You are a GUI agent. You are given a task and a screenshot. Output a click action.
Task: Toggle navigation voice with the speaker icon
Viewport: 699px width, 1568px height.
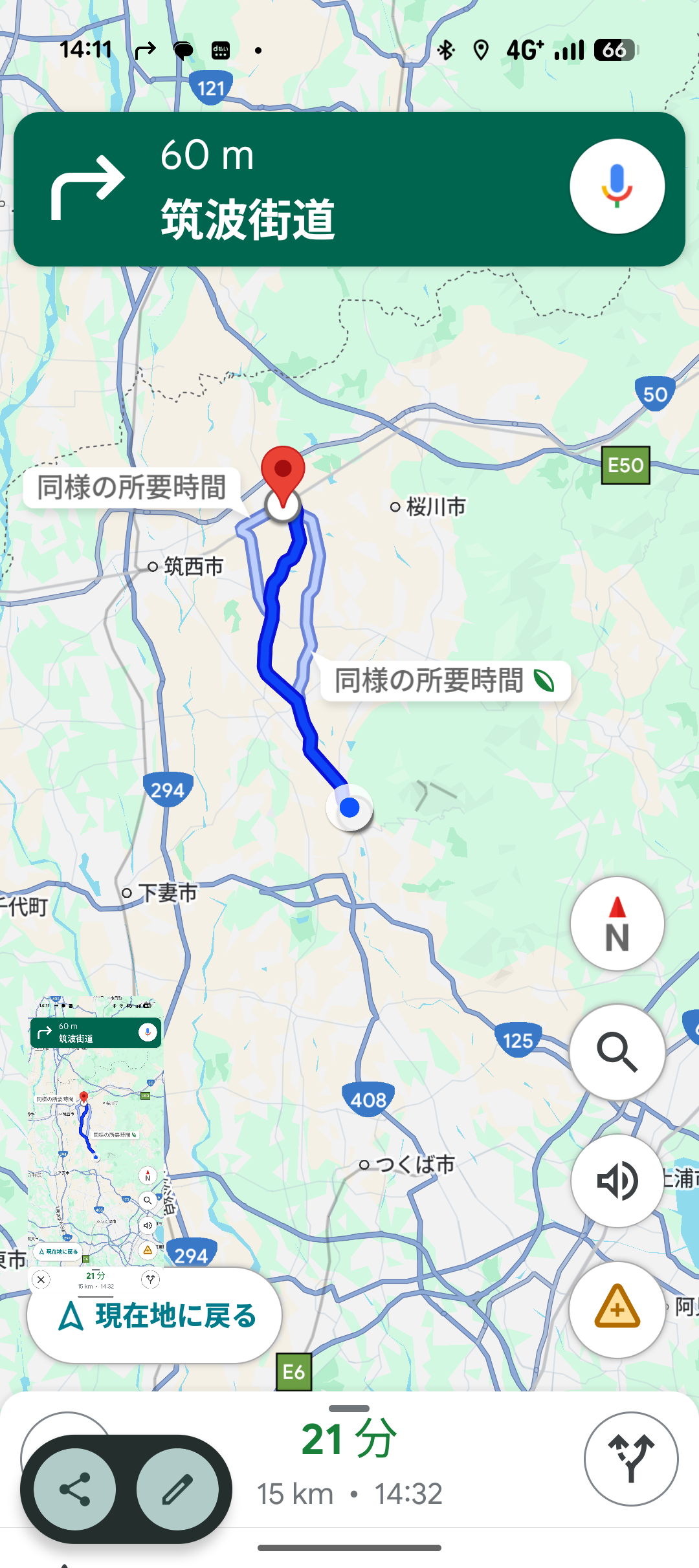[617, 1181]
